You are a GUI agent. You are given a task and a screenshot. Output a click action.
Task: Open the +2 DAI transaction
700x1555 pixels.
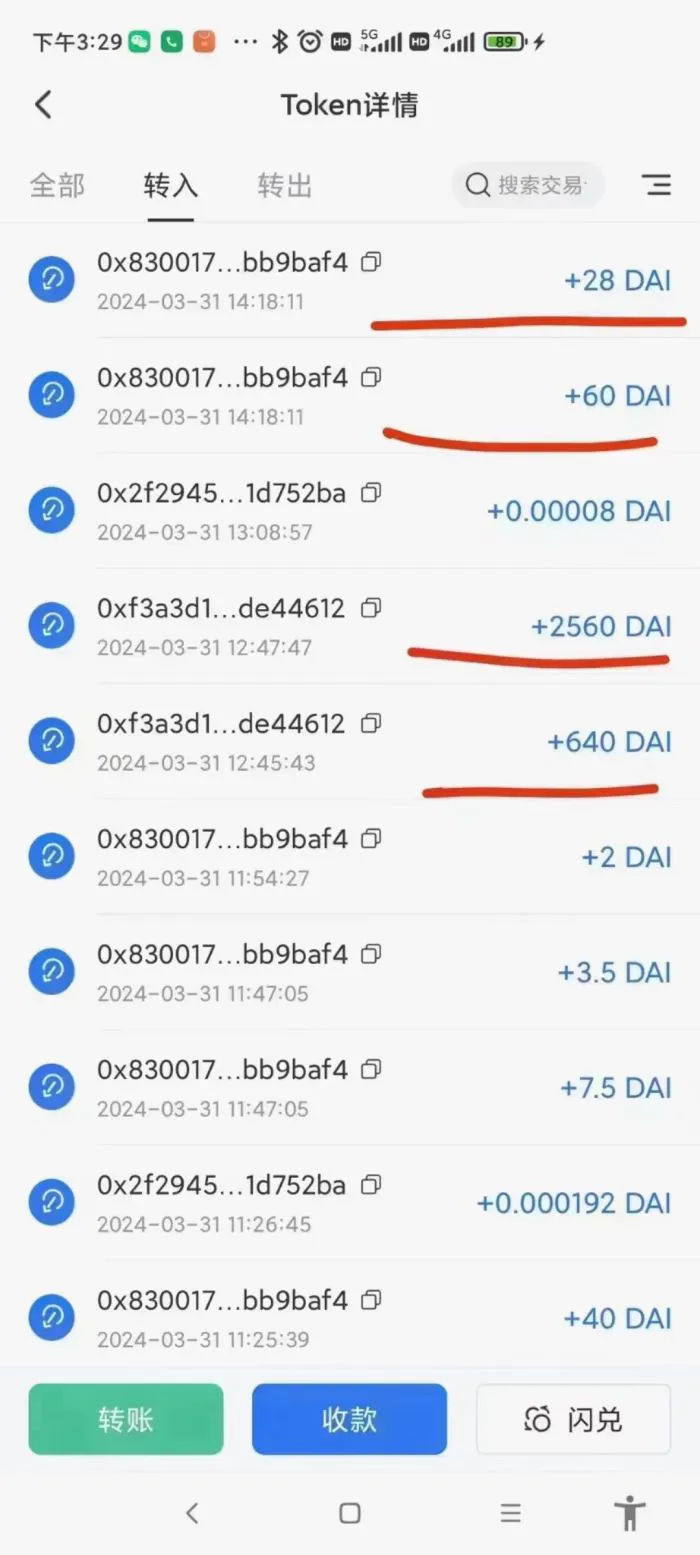tap(350, 857)
